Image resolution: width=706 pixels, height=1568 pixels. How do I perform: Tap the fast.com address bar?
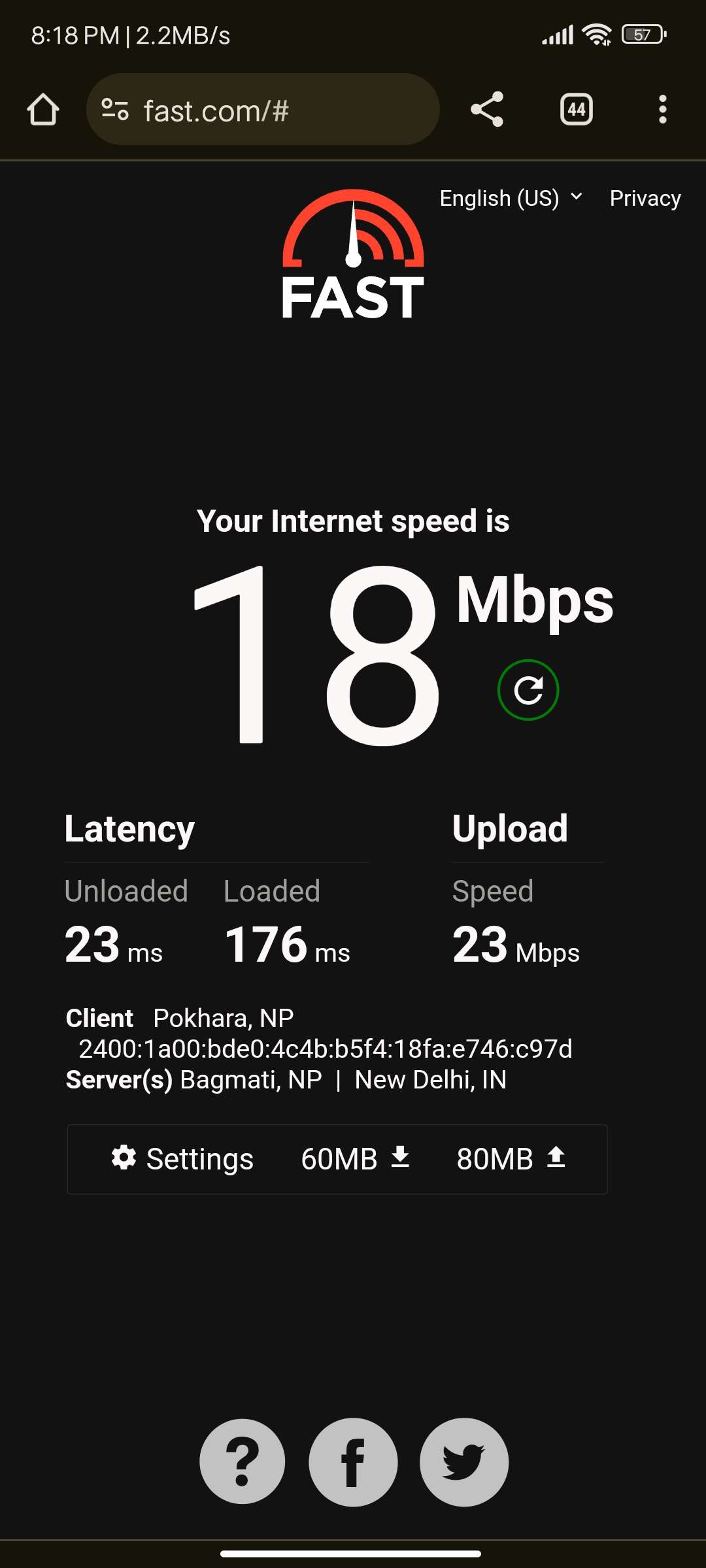click(x=261, y=109)
